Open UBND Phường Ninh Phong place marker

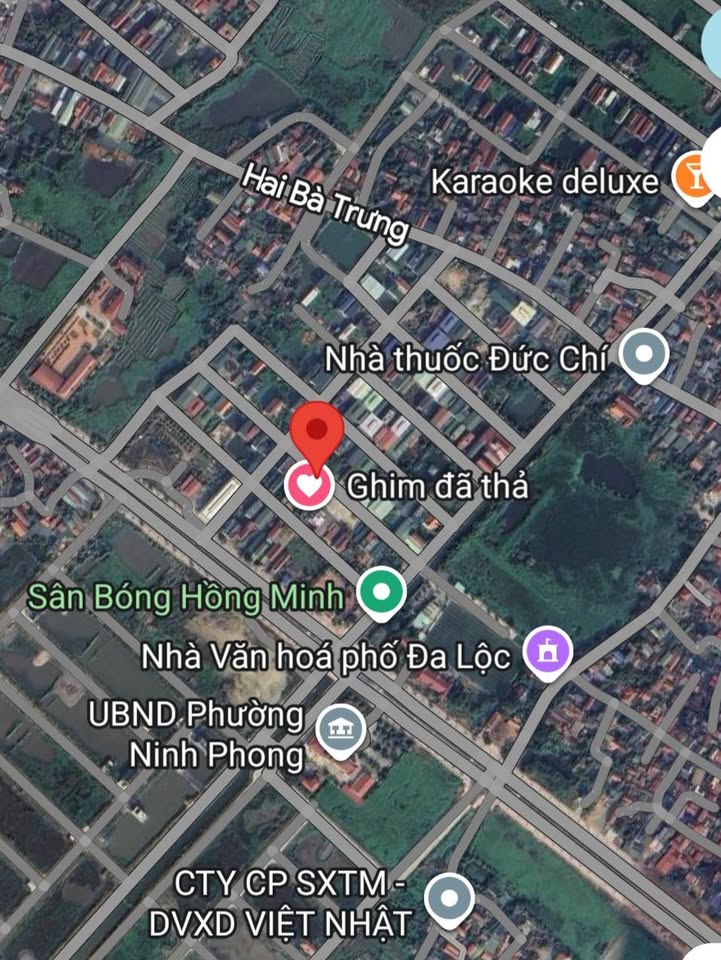[x=342, y=732]
